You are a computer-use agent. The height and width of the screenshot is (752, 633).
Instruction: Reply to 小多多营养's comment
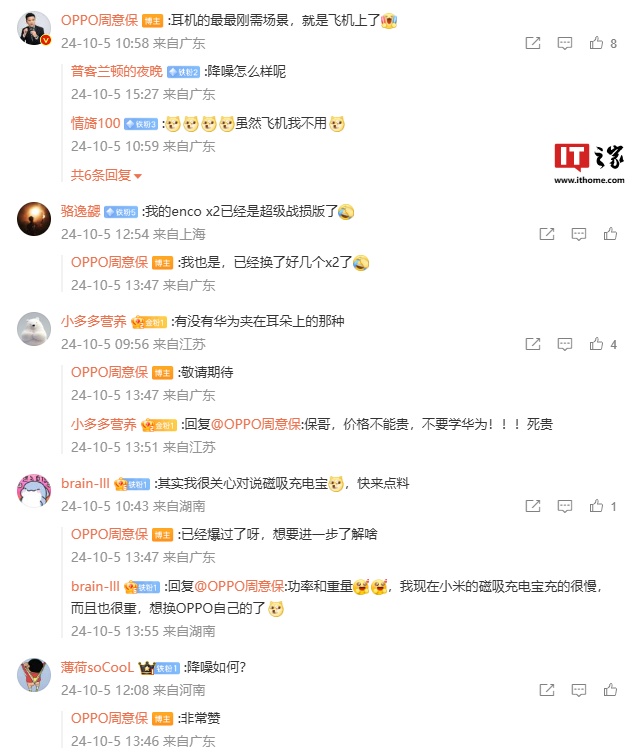tap(565, 344)
